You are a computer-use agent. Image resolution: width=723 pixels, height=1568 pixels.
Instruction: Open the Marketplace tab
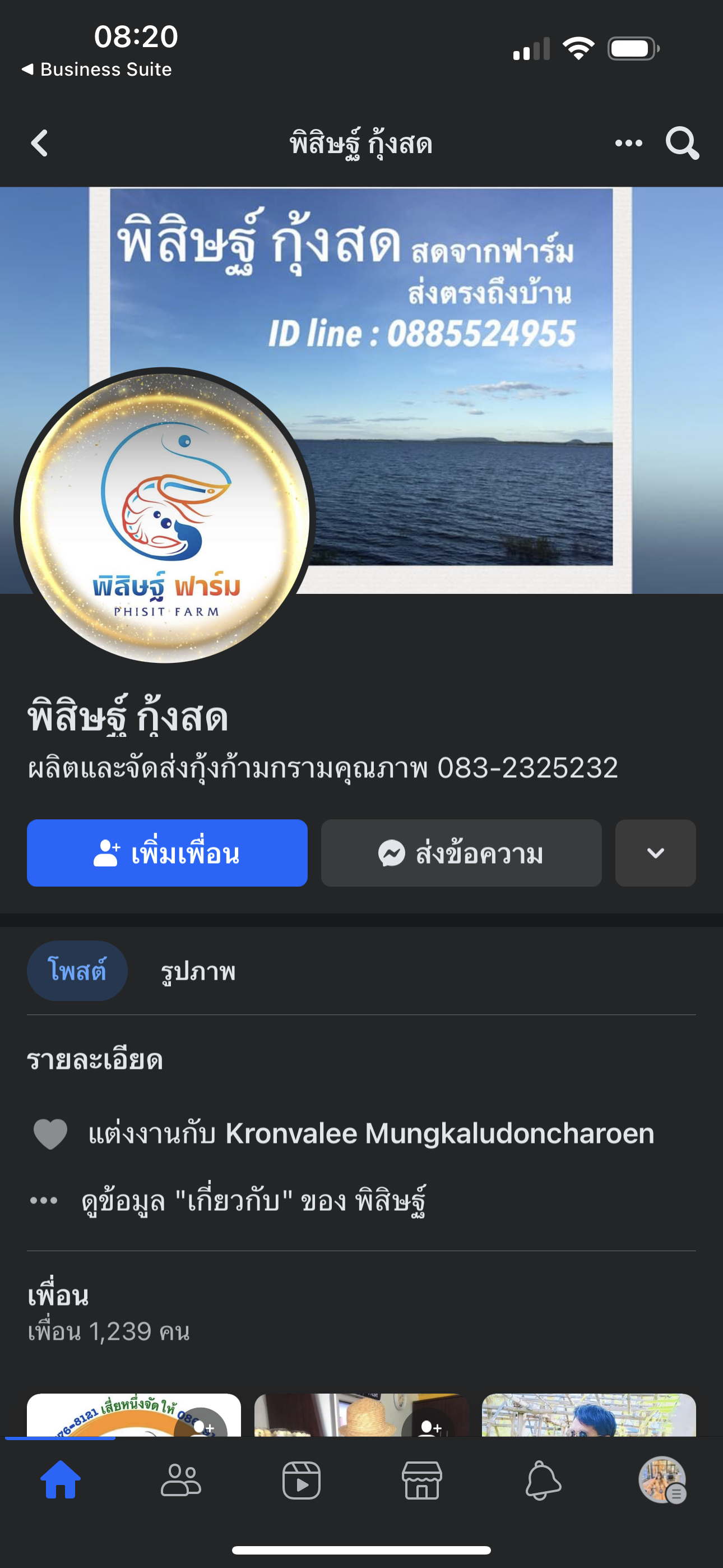tap(421, 1481)
